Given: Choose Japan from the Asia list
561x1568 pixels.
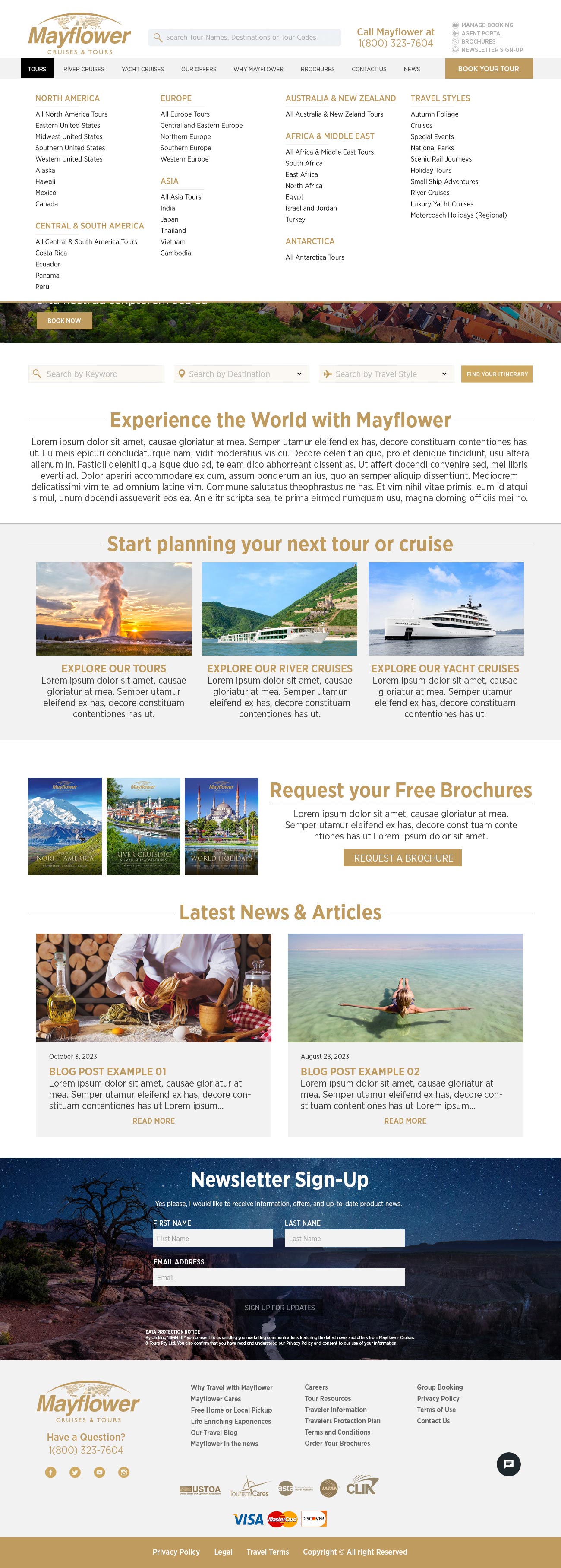Looking at the screenshot, I should point(169,219).
